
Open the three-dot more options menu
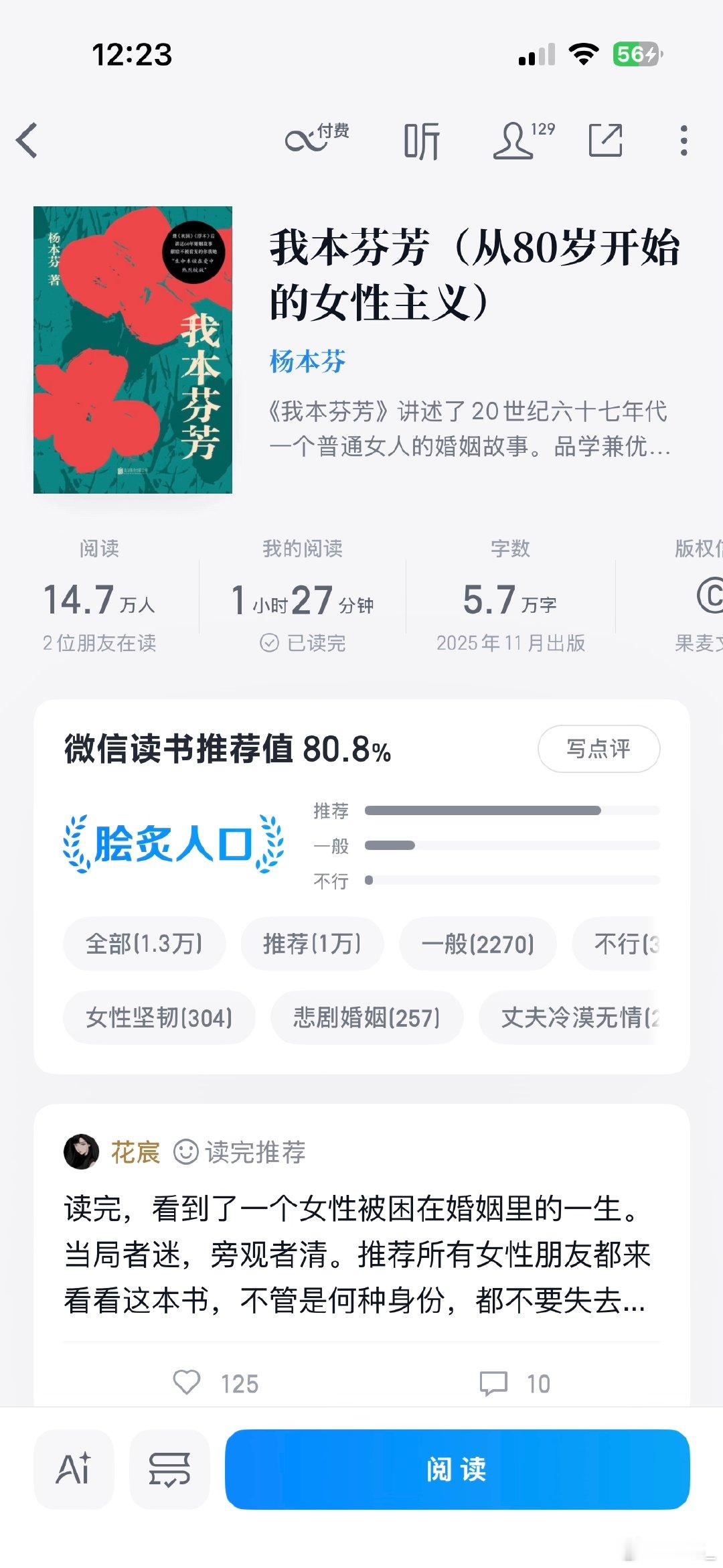click(684, 139)
